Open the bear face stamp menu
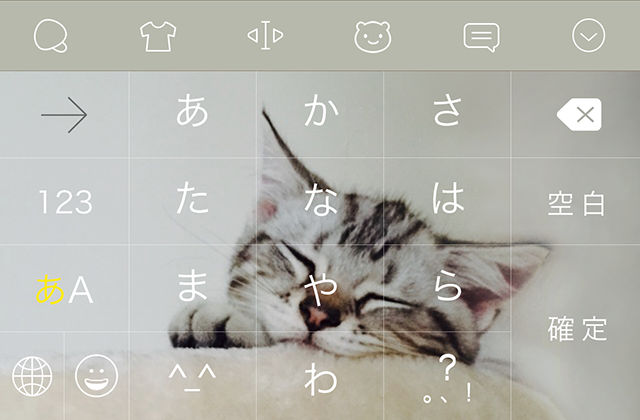Image resolution: width=640 pixels, height=420 pixels. point(372,36)
